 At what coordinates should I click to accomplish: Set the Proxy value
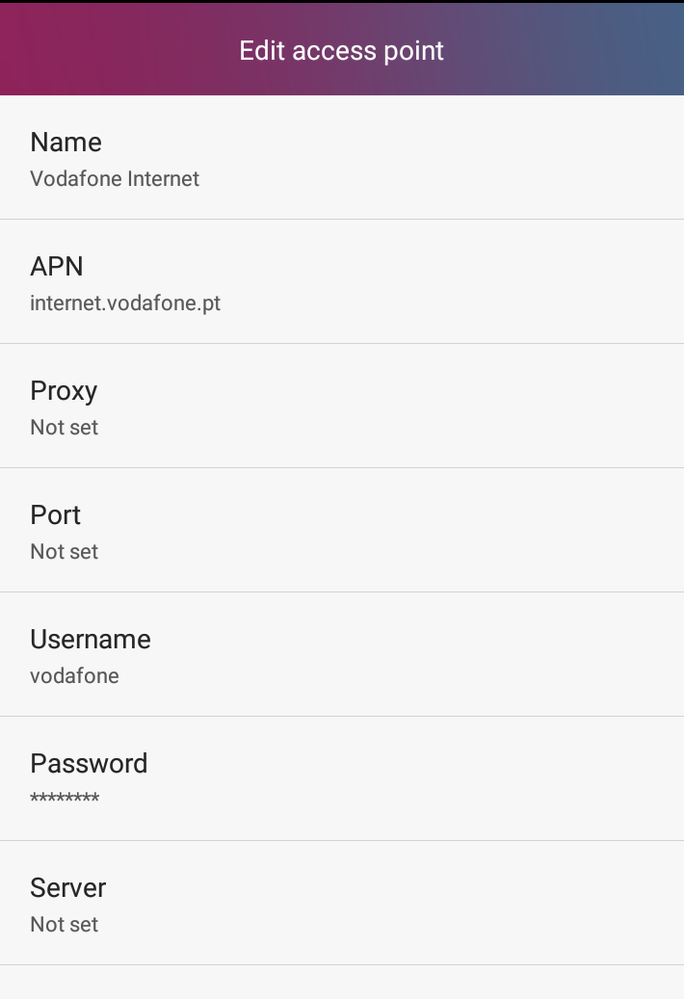[x=341, y=406]
